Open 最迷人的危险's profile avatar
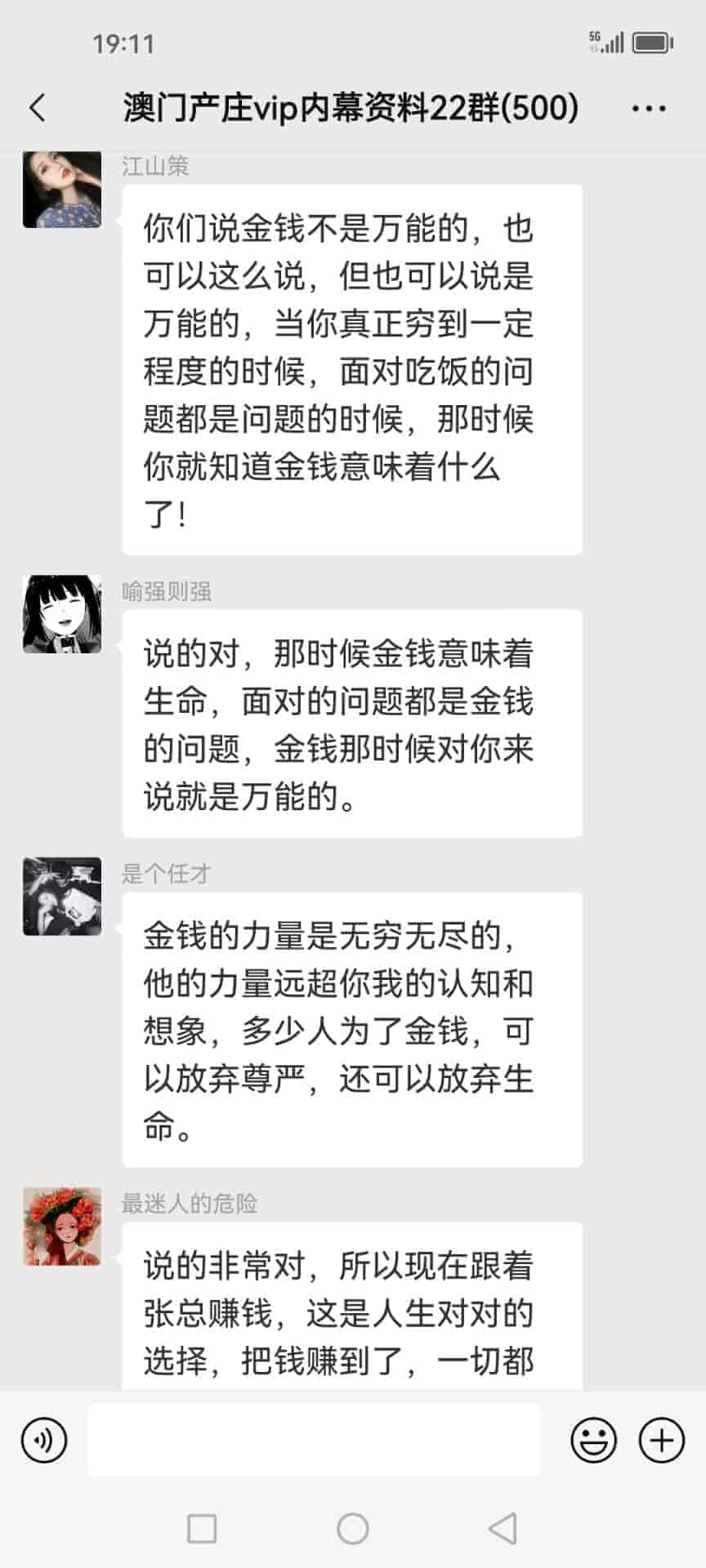This screenshot has width=706, height=1568. pyautogui.click(x=62, y=1226)
